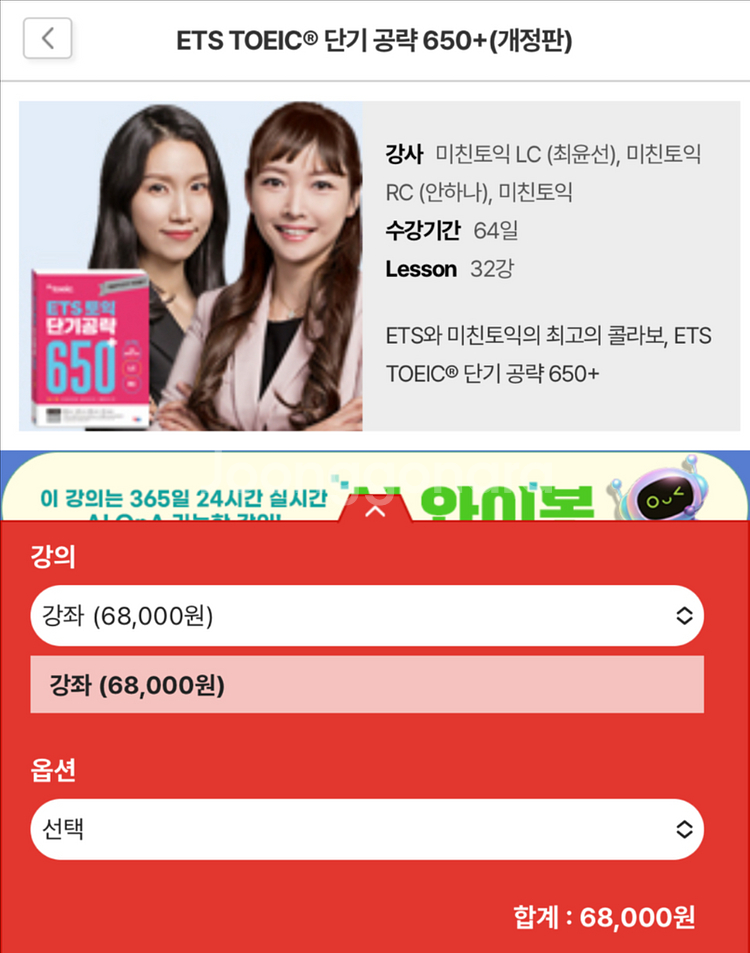Collapse the red panel using the white chevron

(x=376, y=512)
